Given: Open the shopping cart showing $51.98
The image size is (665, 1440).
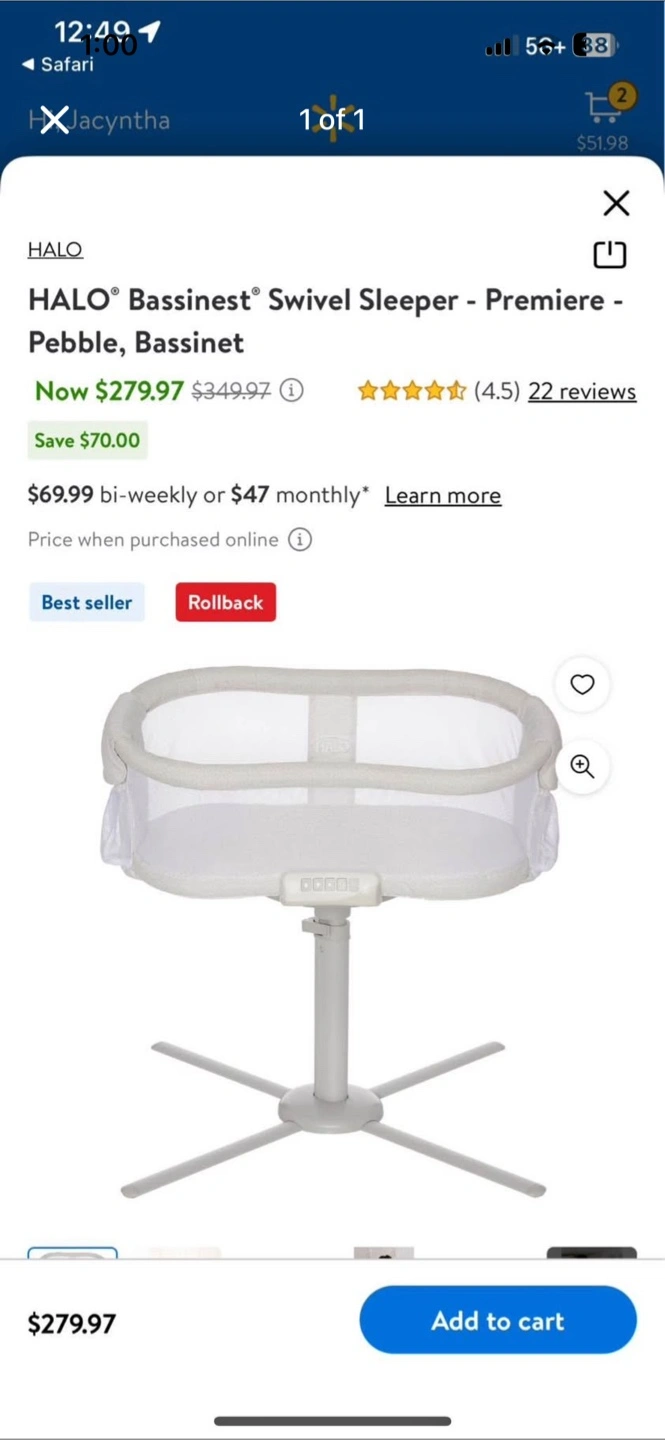Looking at the screenshot, I should tap(604, 118).
